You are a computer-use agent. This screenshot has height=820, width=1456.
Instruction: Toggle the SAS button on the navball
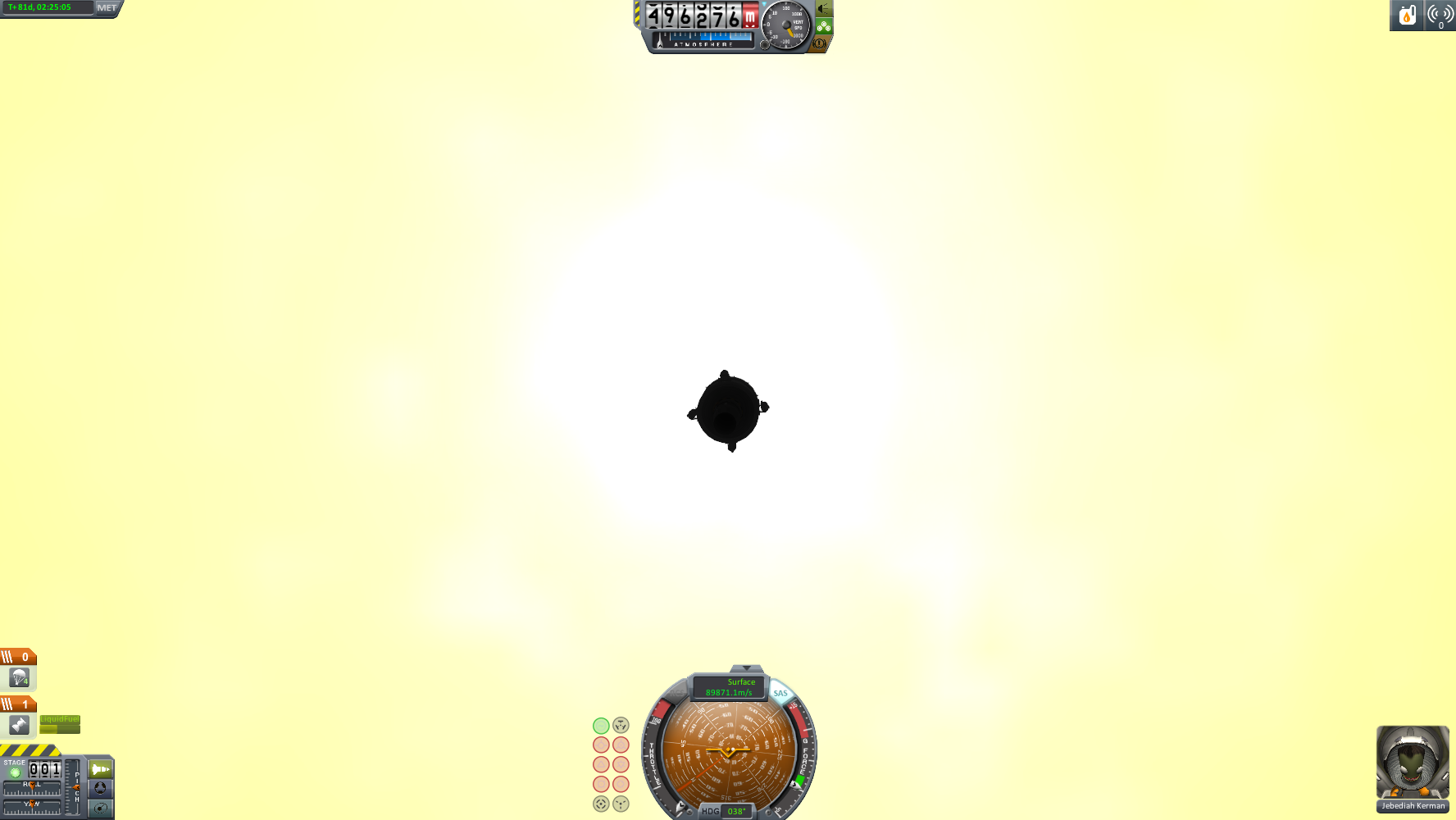pos(780,694)
